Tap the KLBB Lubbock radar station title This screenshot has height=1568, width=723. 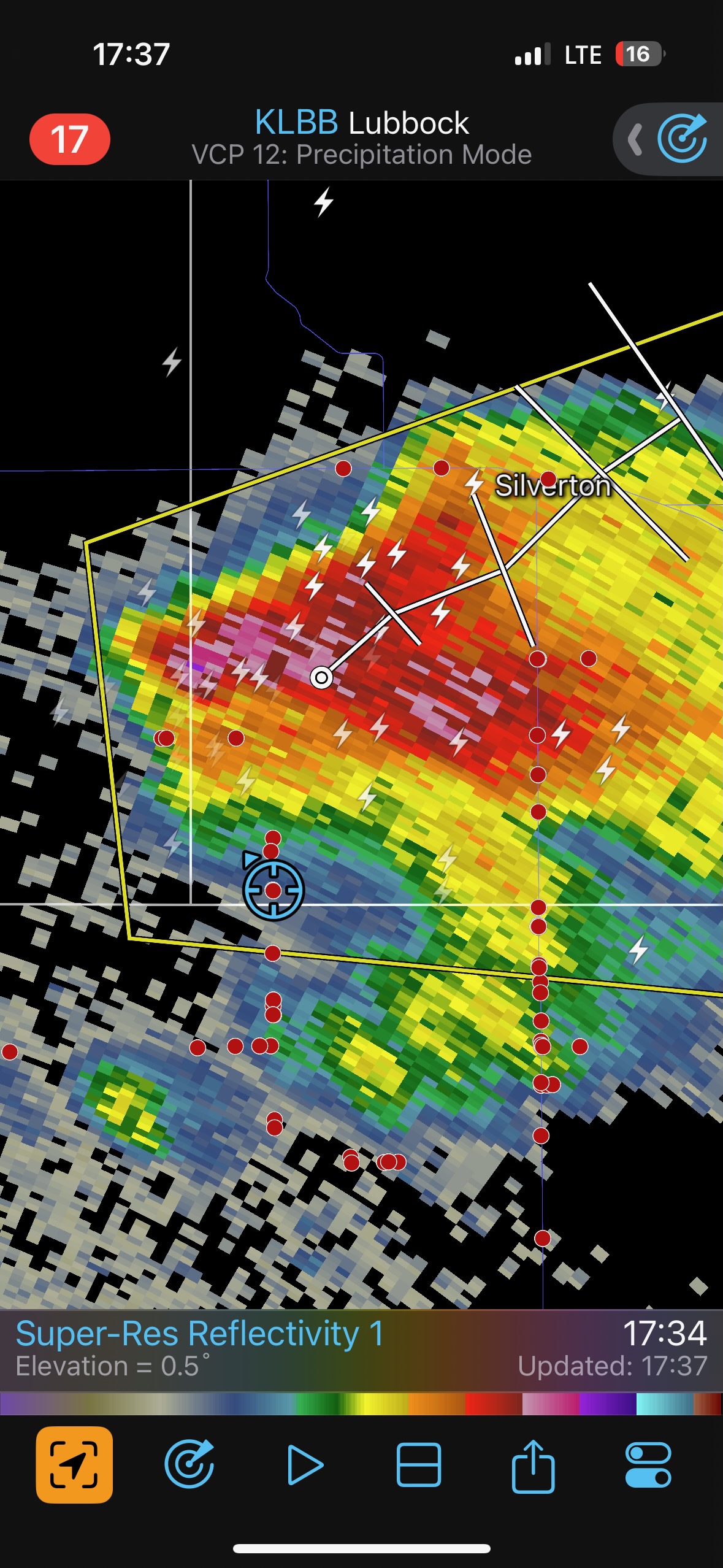(361, 123)
